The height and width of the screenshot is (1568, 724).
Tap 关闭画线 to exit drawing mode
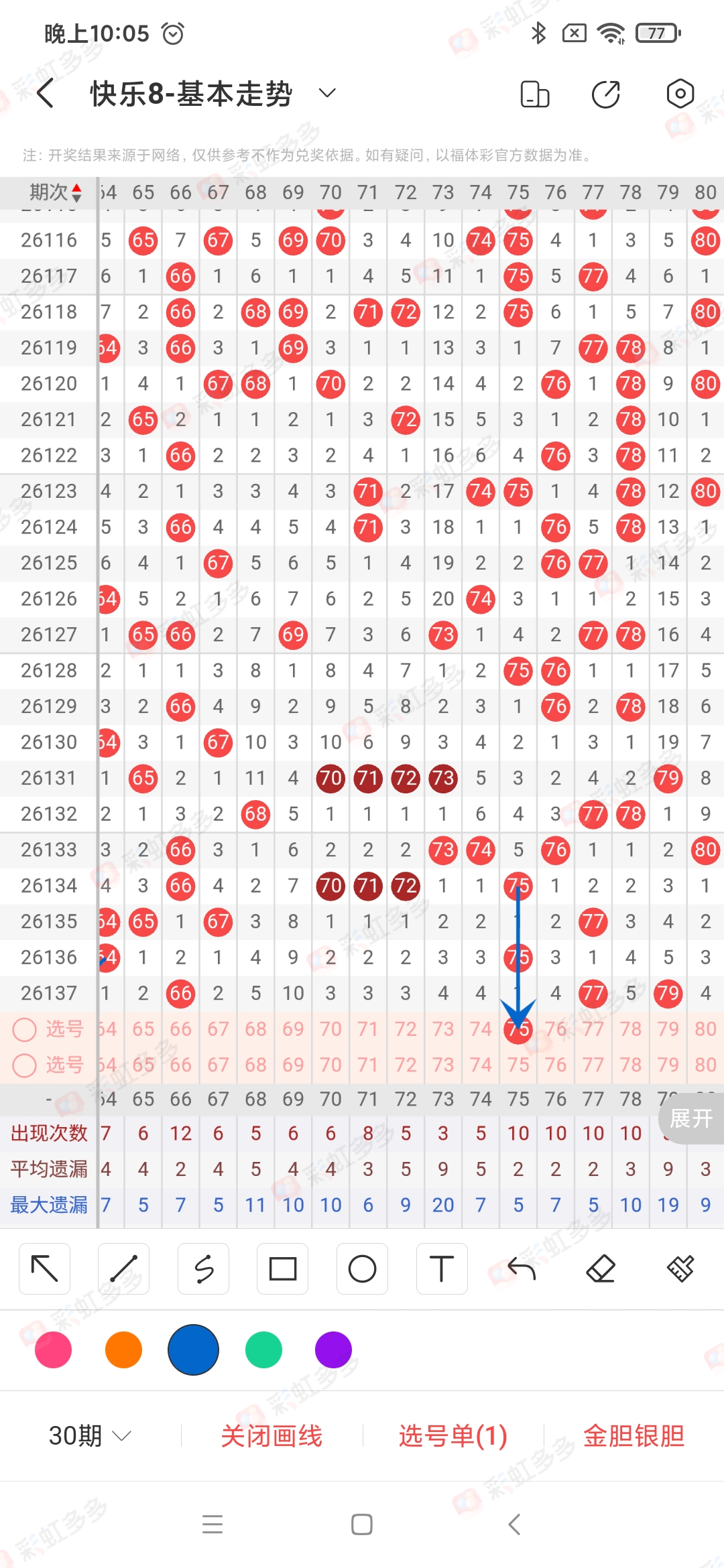tap(271, 1435)
